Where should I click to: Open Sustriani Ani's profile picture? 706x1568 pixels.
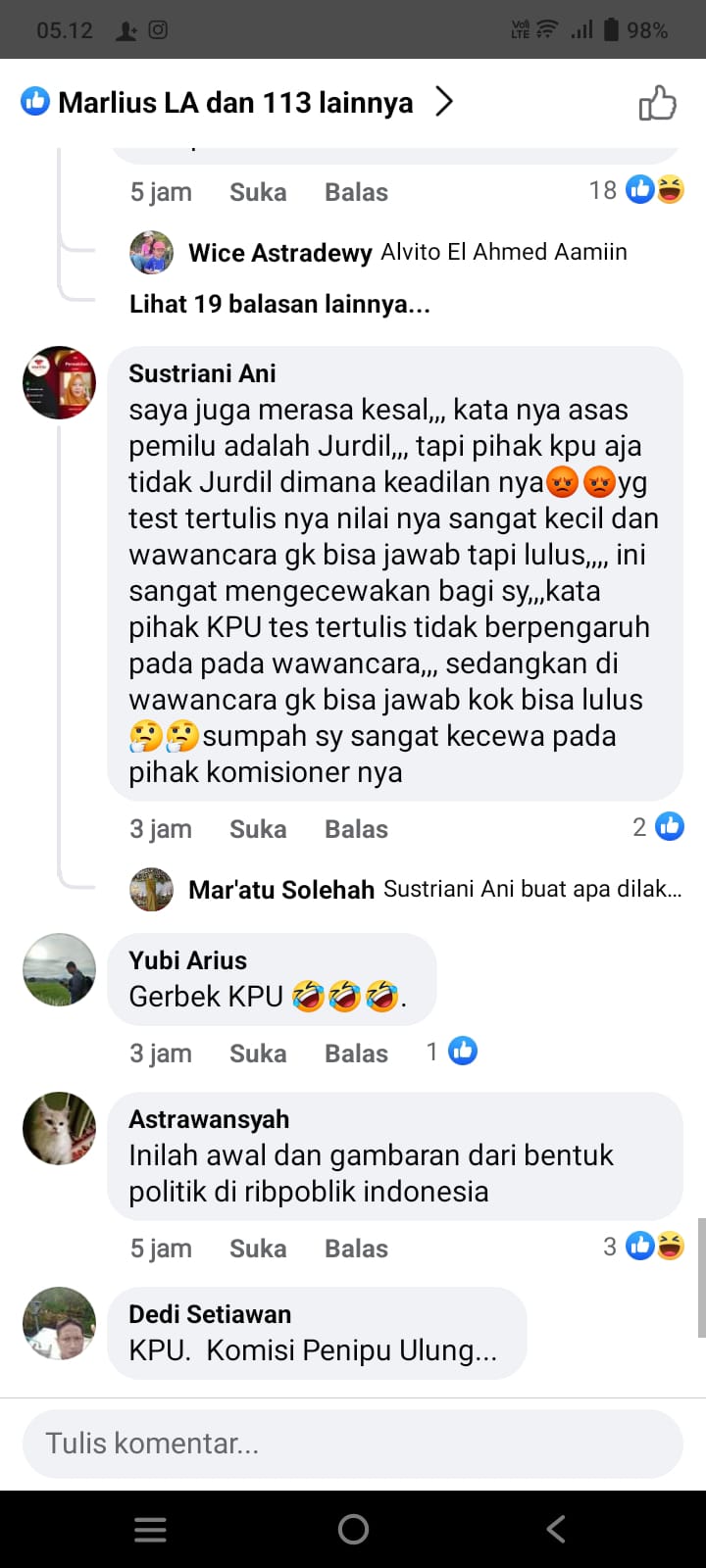[x=60, y=382]
